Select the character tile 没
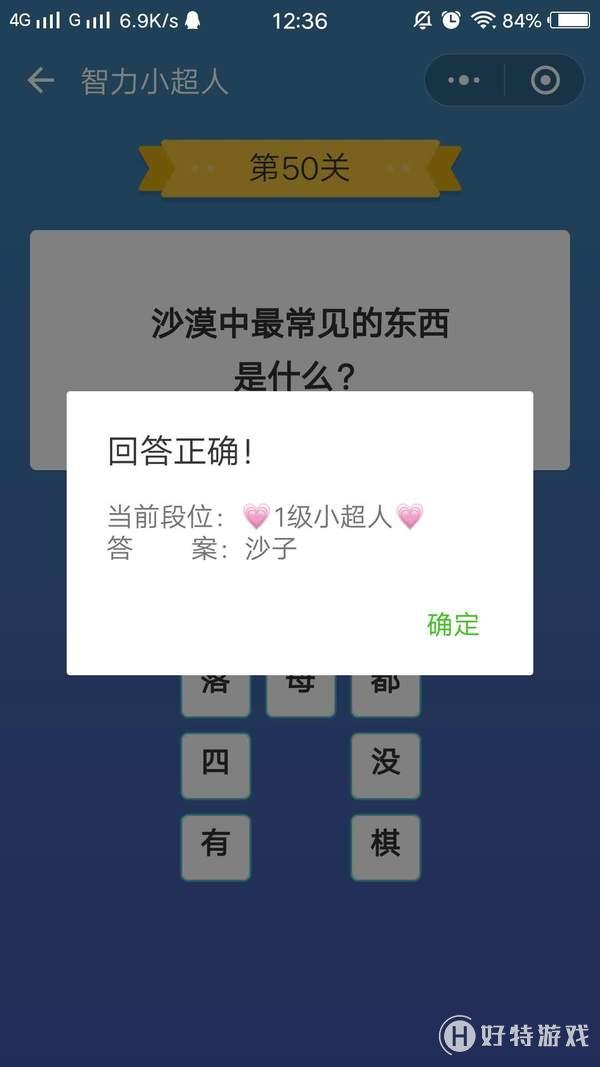The width and height of the screenshot is (600, 1067). (385, 765)
